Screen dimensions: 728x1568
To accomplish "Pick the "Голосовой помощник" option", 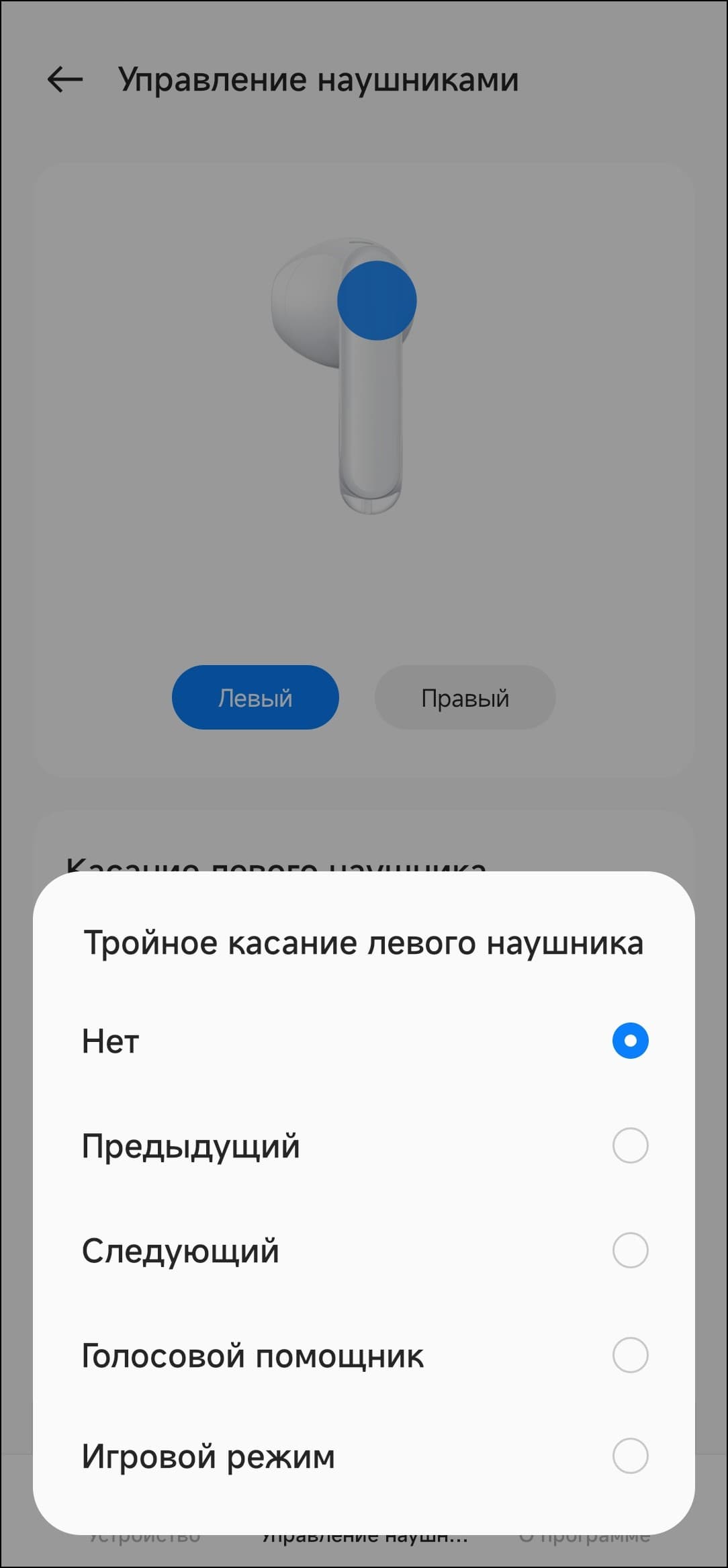I will [630, 1355].
